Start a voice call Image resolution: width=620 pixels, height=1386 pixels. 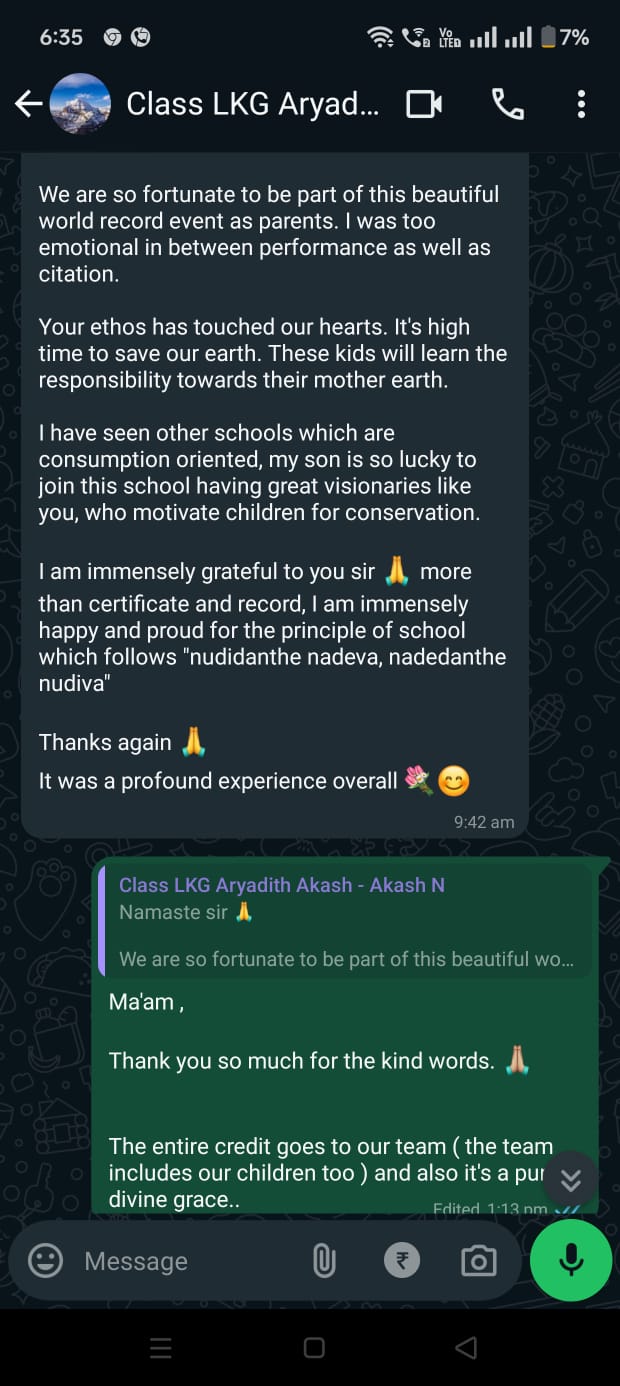507,104
